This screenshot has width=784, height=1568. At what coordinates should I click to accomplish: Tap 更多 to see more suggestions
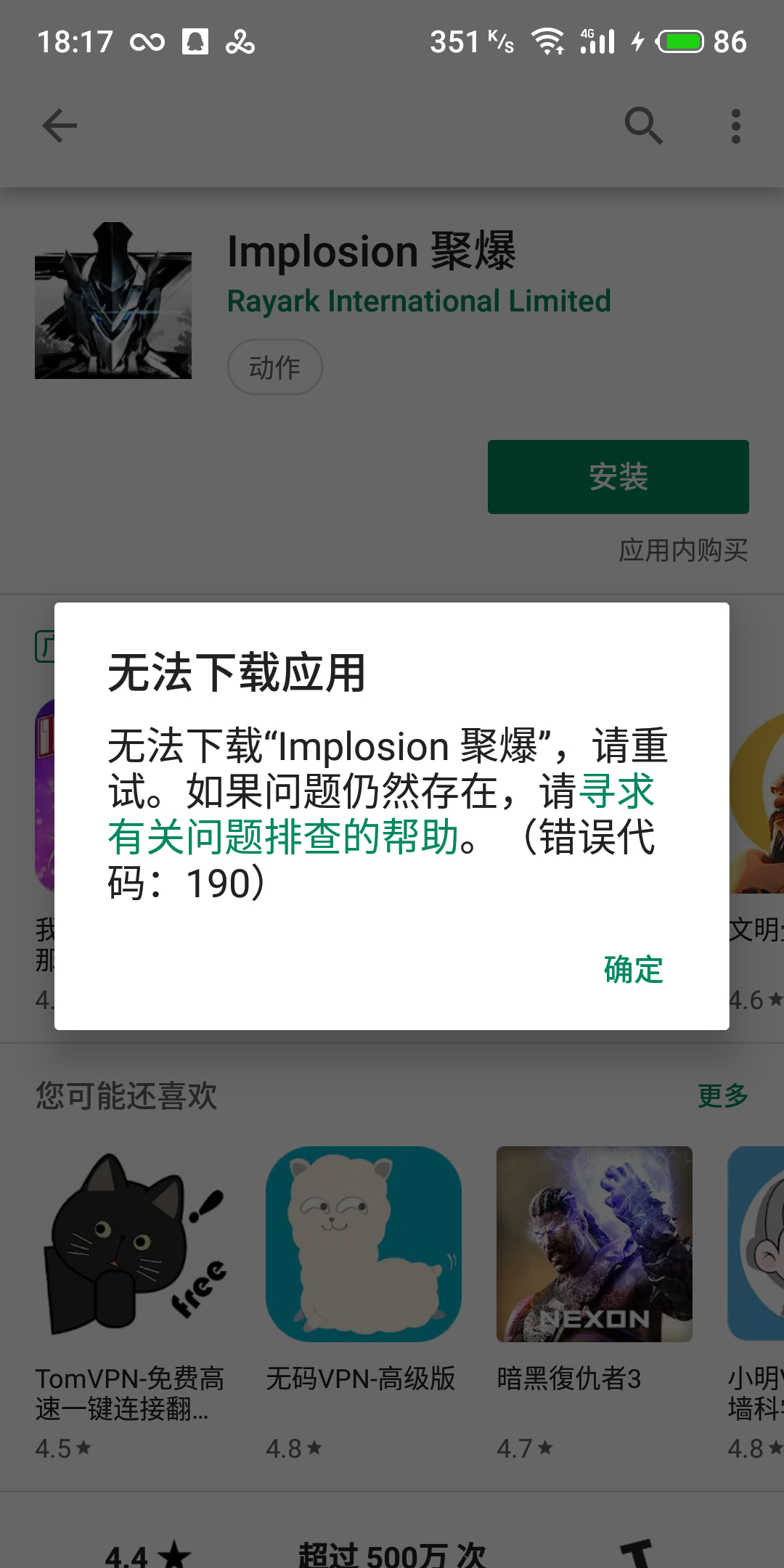[722, 1095]
